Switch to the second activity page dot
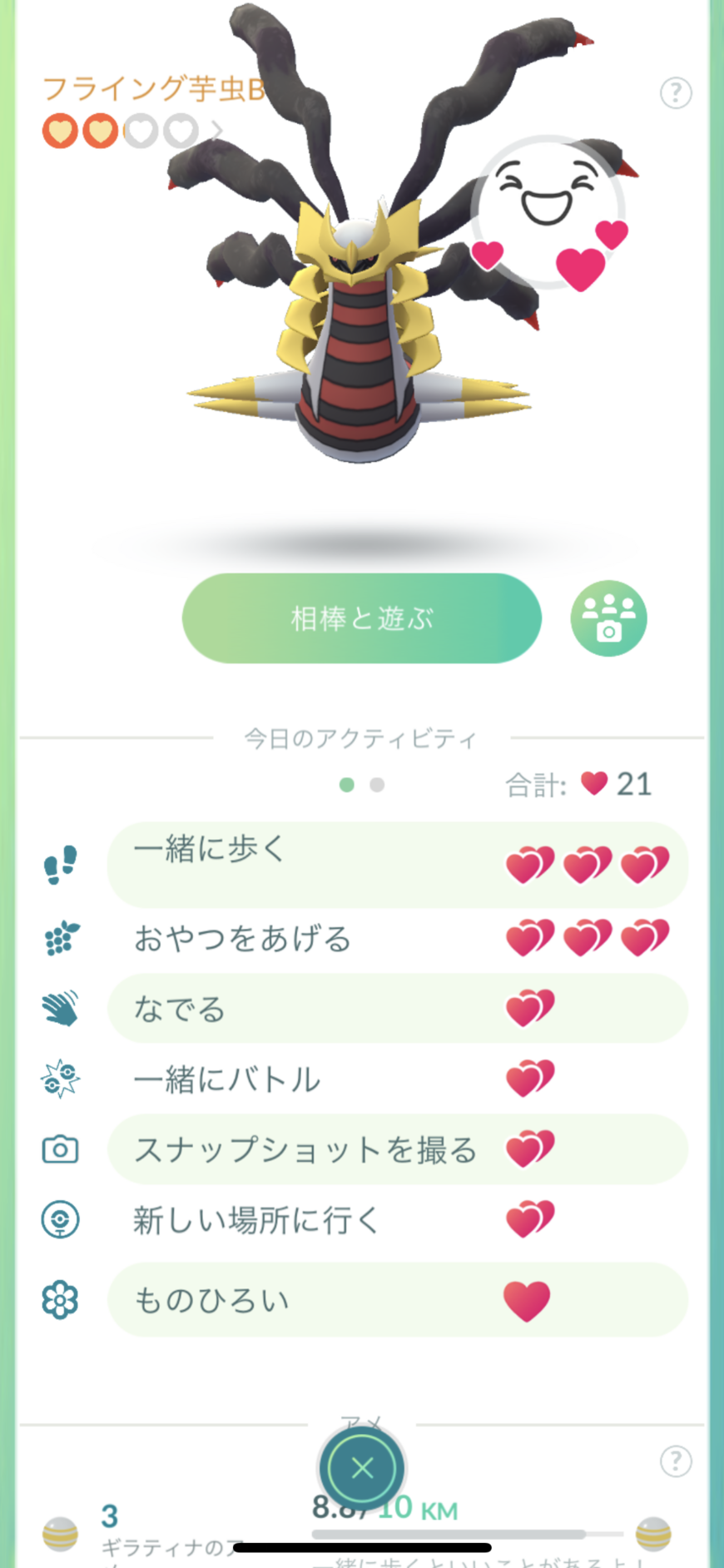Image resolution: width=724 pixels, height=1568 pixels. coord(377,785)
